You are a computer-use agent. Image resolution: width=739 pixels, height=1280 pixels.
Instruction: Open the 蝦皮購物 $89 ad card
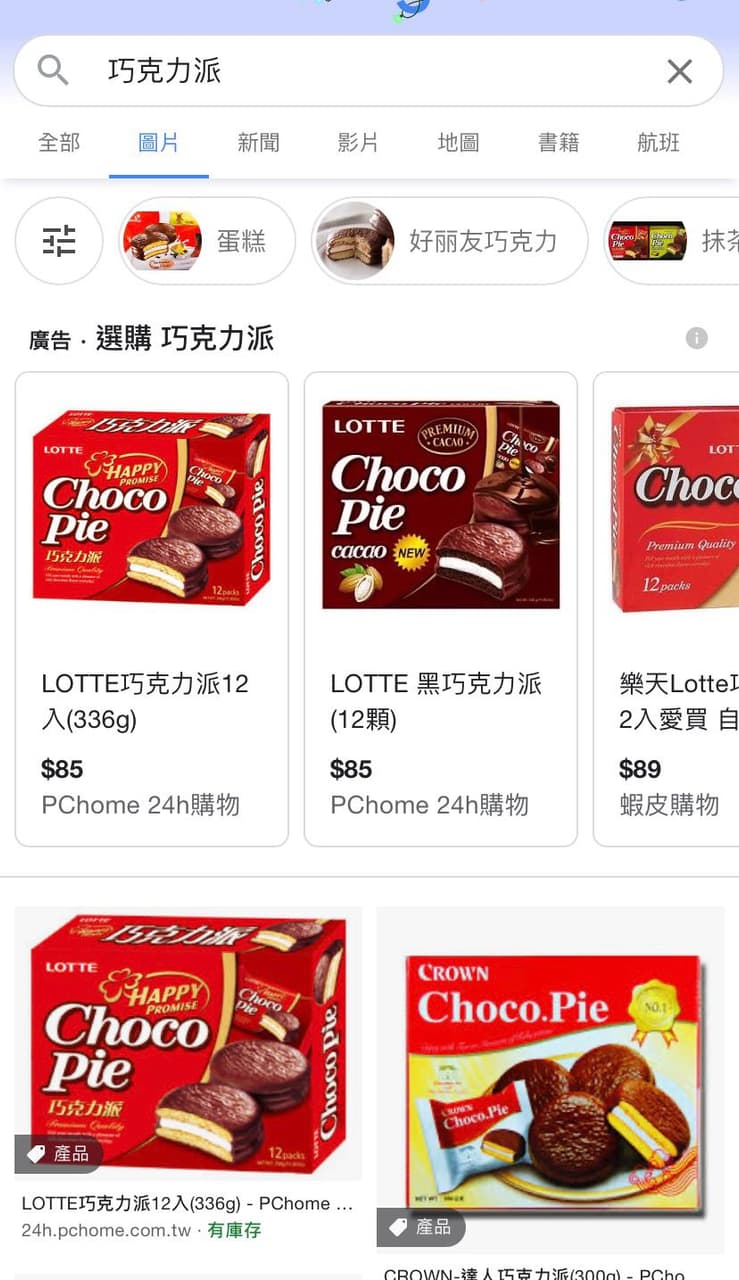click(666, 609)
